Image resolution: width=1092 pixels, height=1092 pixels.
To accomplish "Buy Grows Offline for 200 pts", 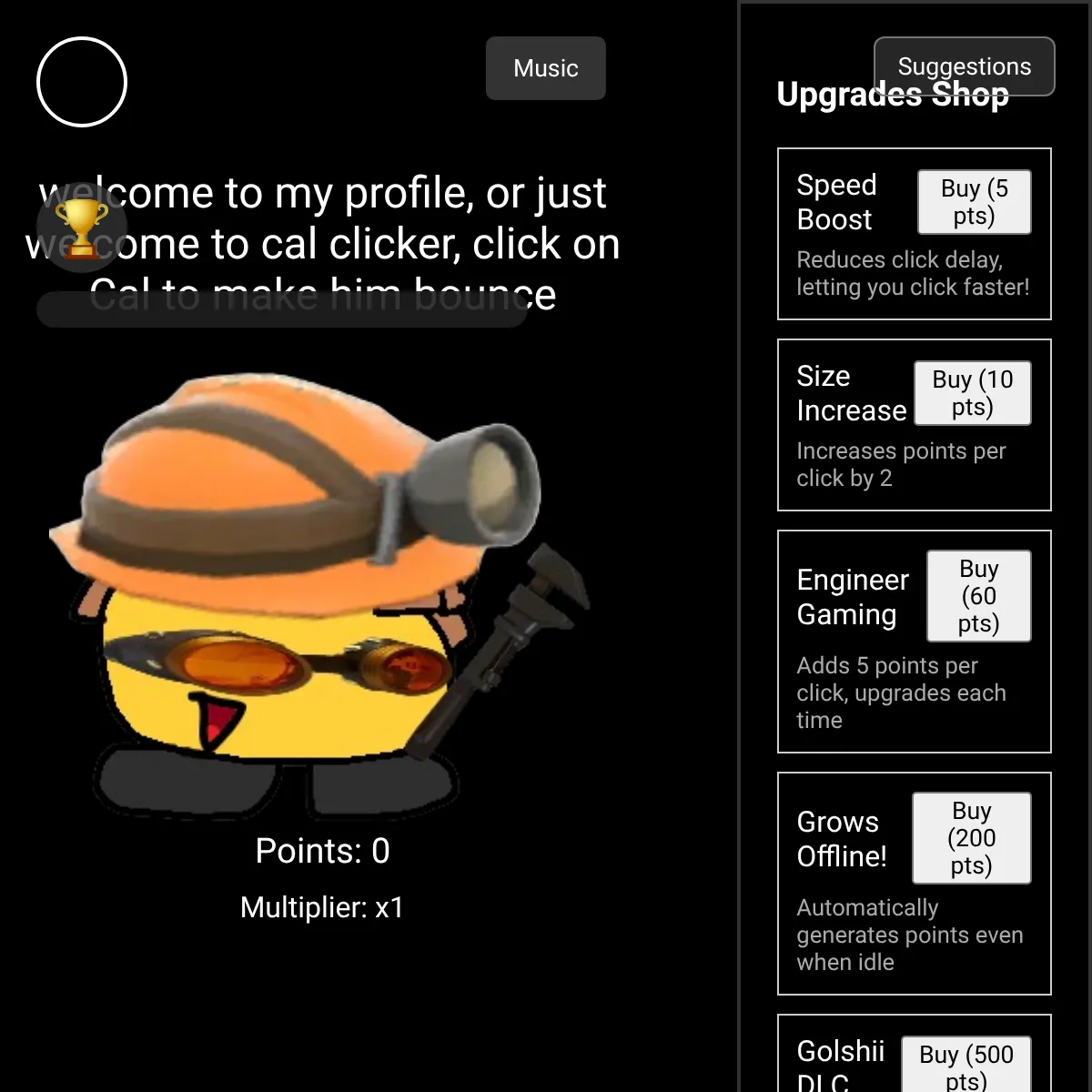I will (x=971, y=838).
